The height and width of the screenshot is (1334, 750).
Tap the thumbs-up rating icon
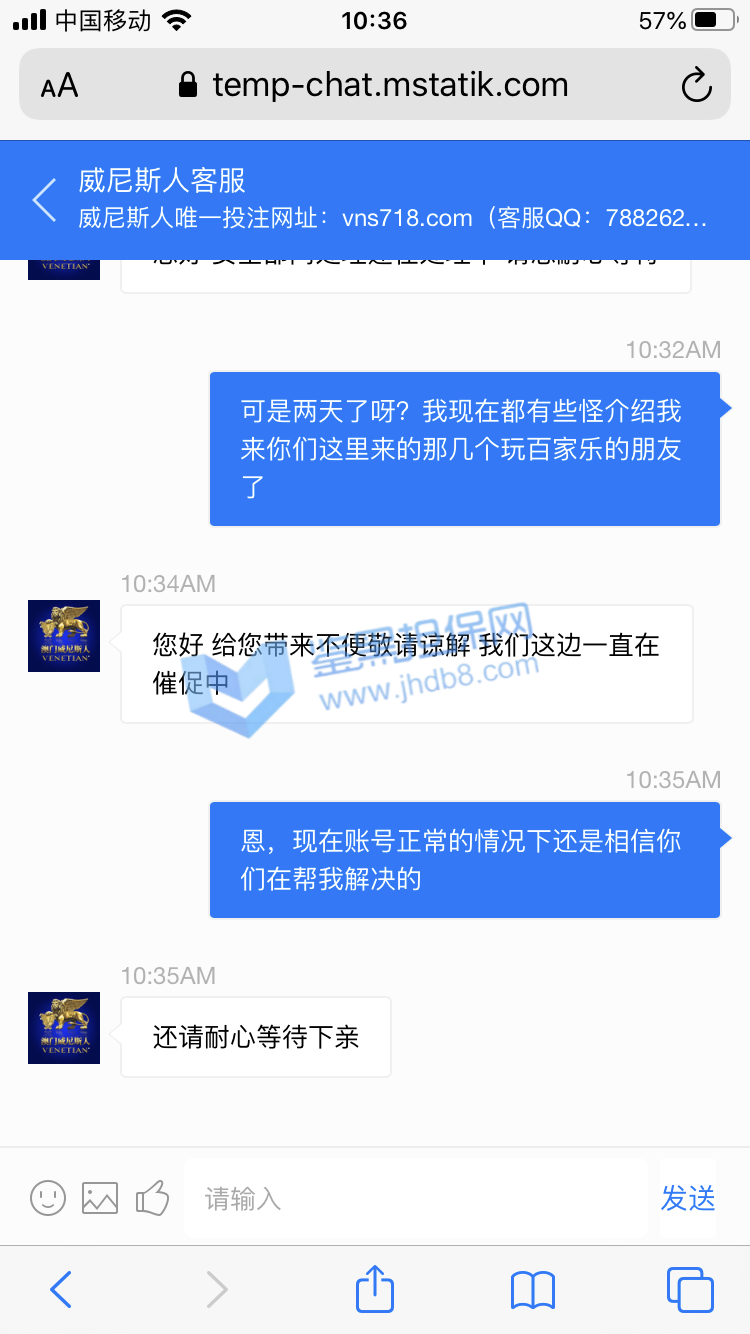(152, 1197)
